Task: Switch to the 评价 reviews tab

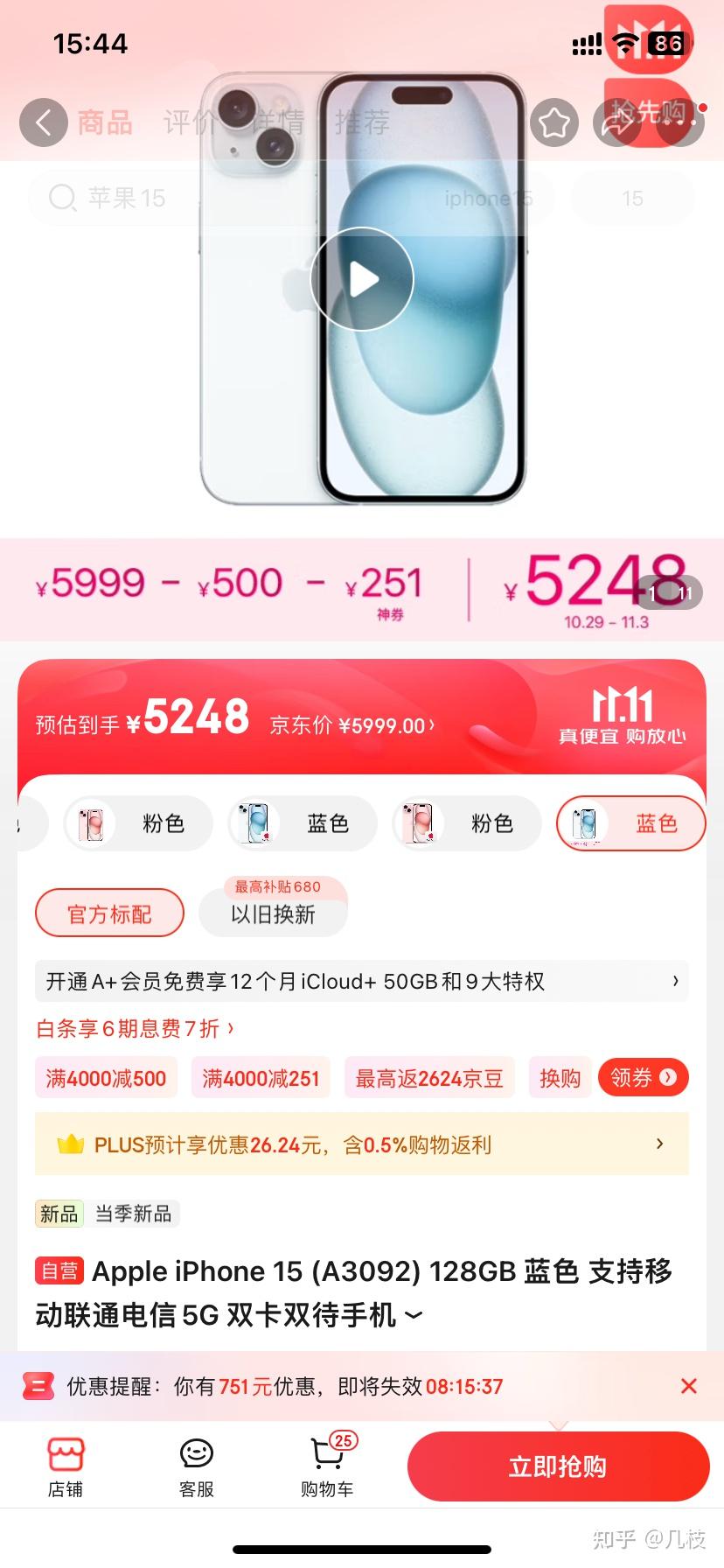Action: point(186,122)
